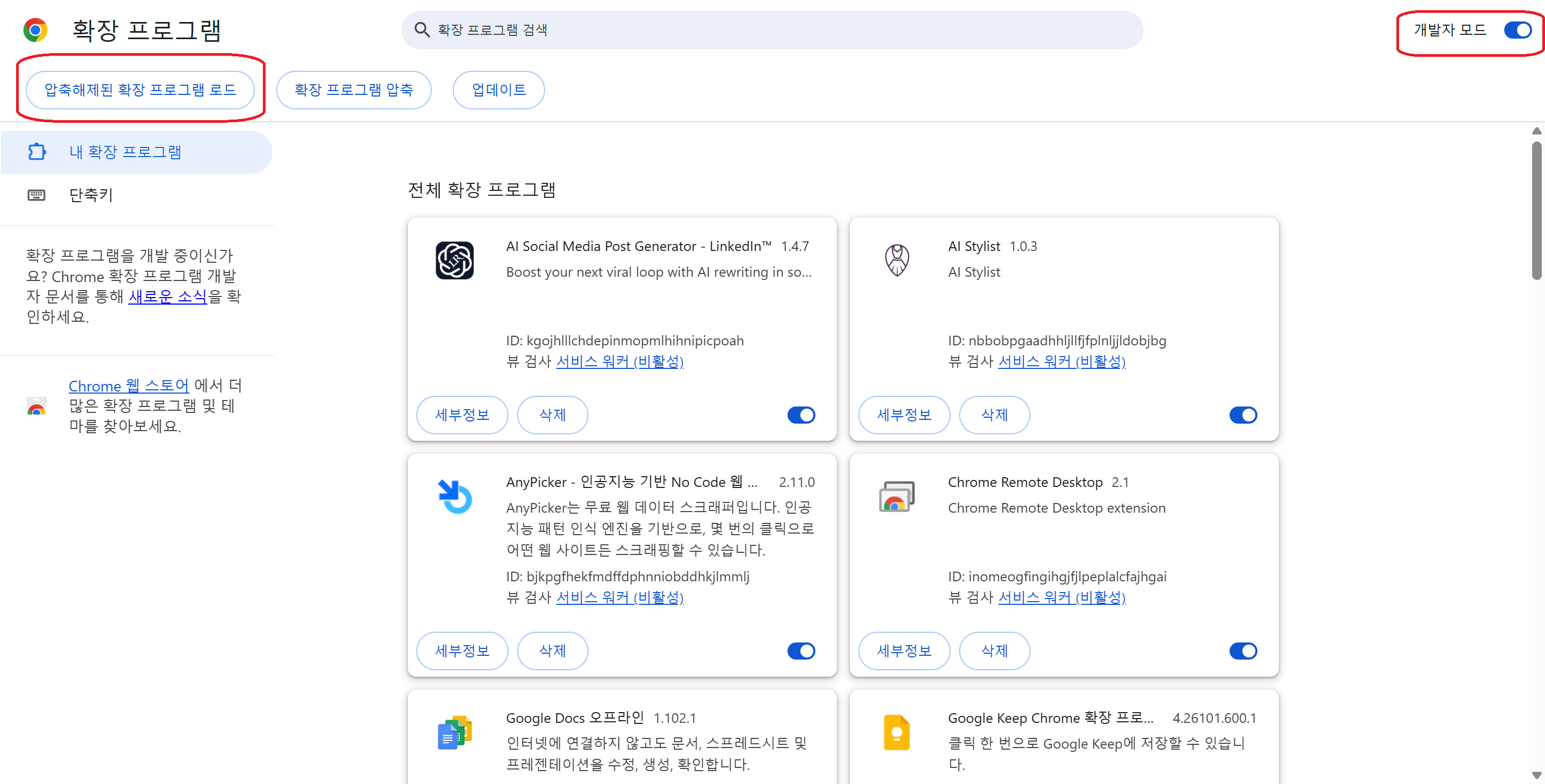The image size is (1545, 784).
Task: Switch to 단축키 section
Action: (x=91, y=195)
